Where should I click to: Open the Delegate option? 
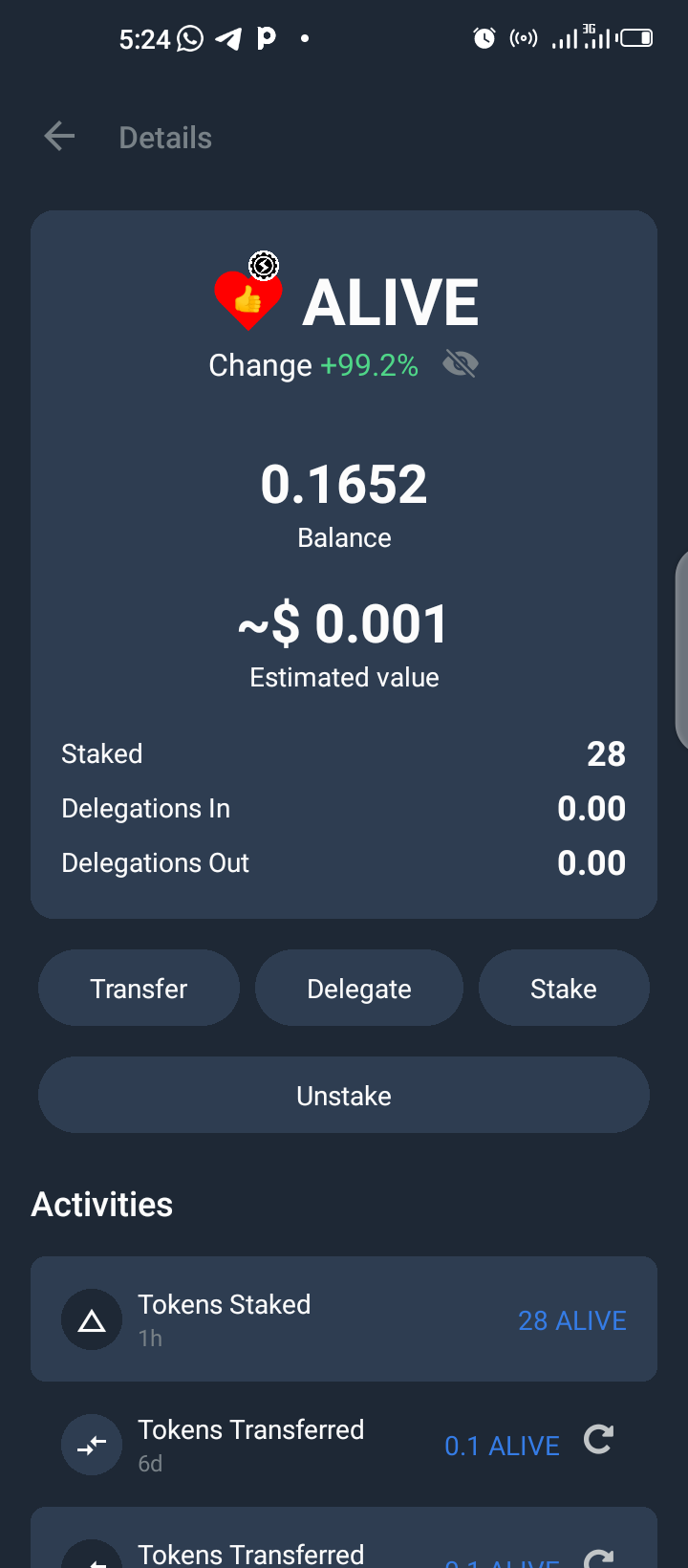click(359, 988)
